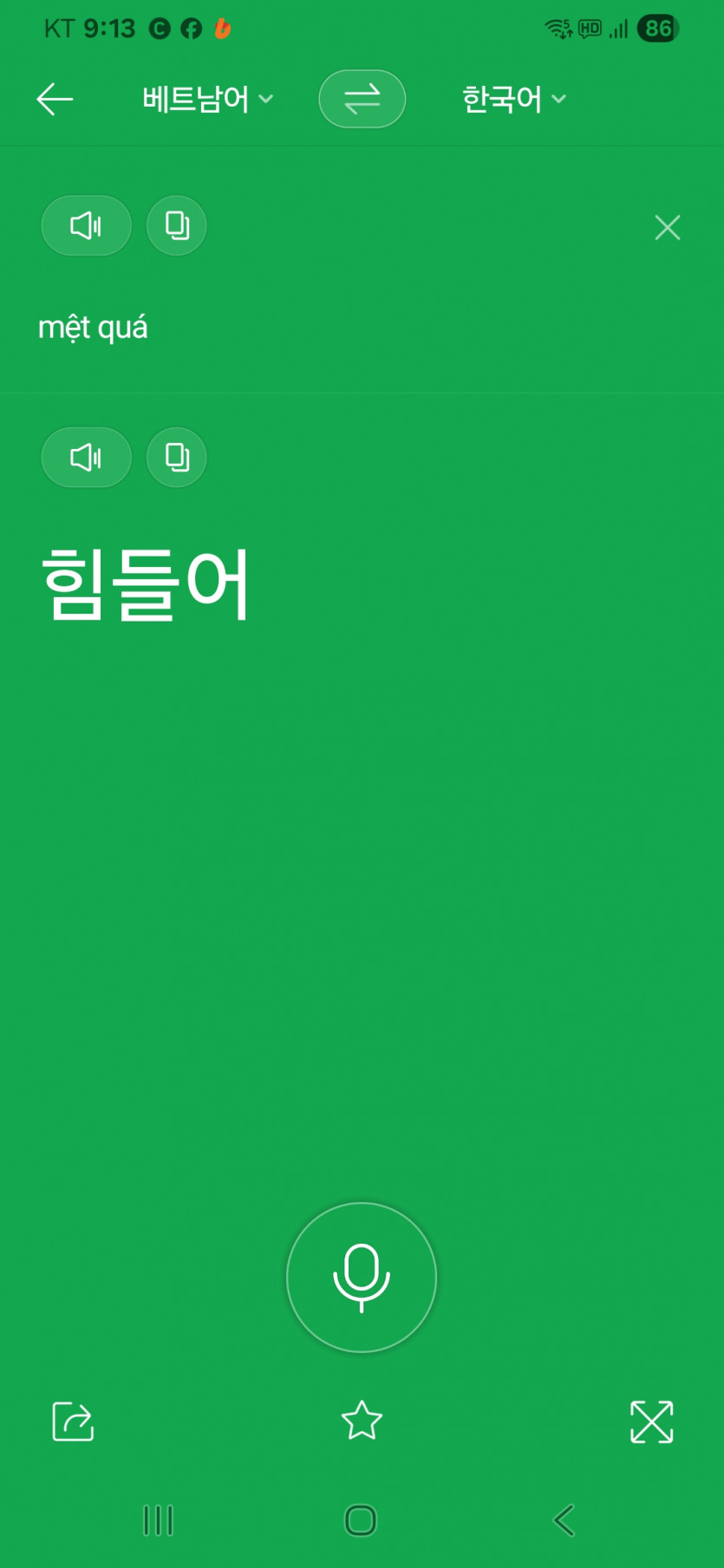
Task: Open the 한국어 target language dropdown
Action: click(513, 99)
